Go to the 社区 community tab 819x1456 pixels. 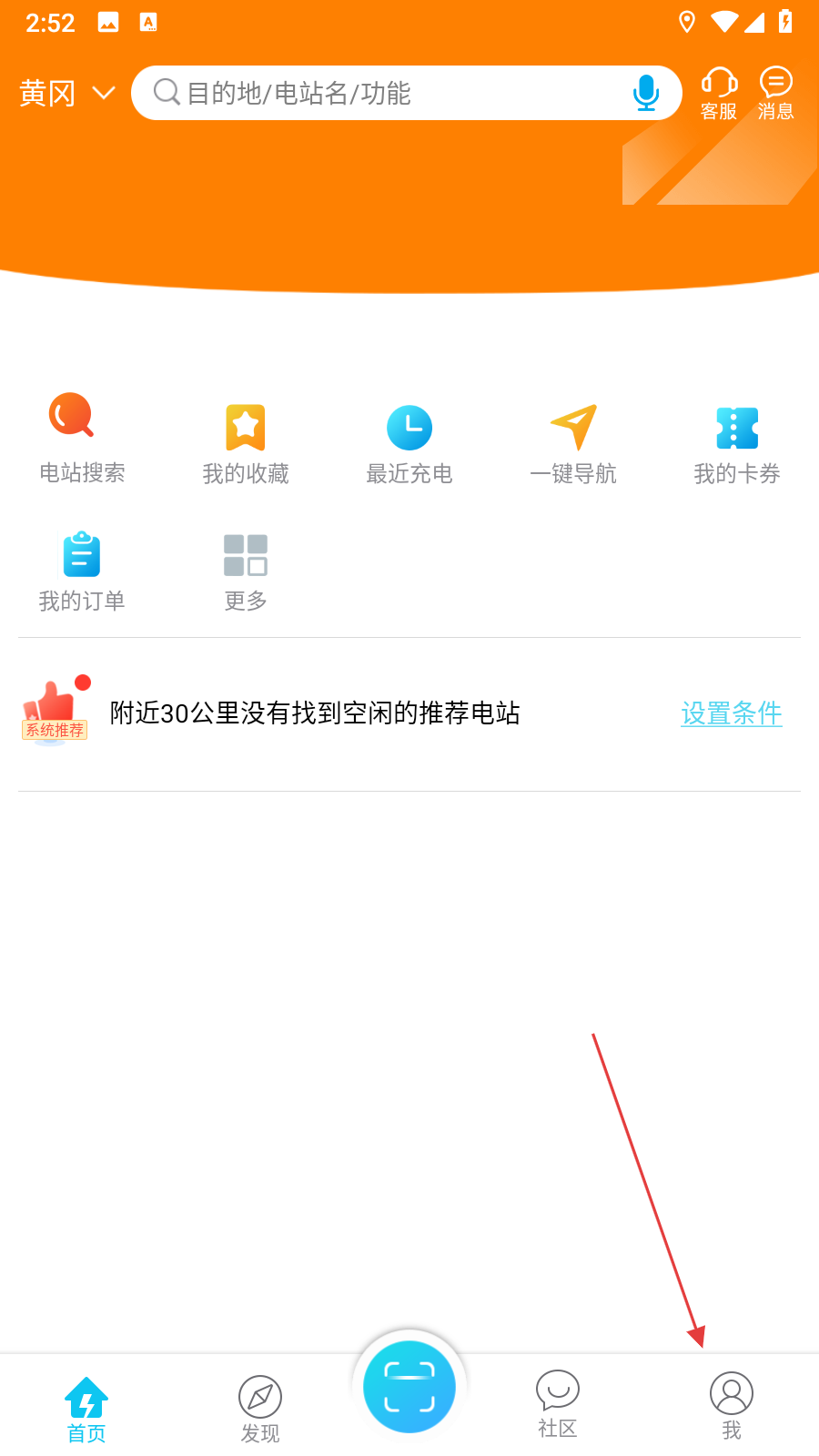click(558, 1406)
